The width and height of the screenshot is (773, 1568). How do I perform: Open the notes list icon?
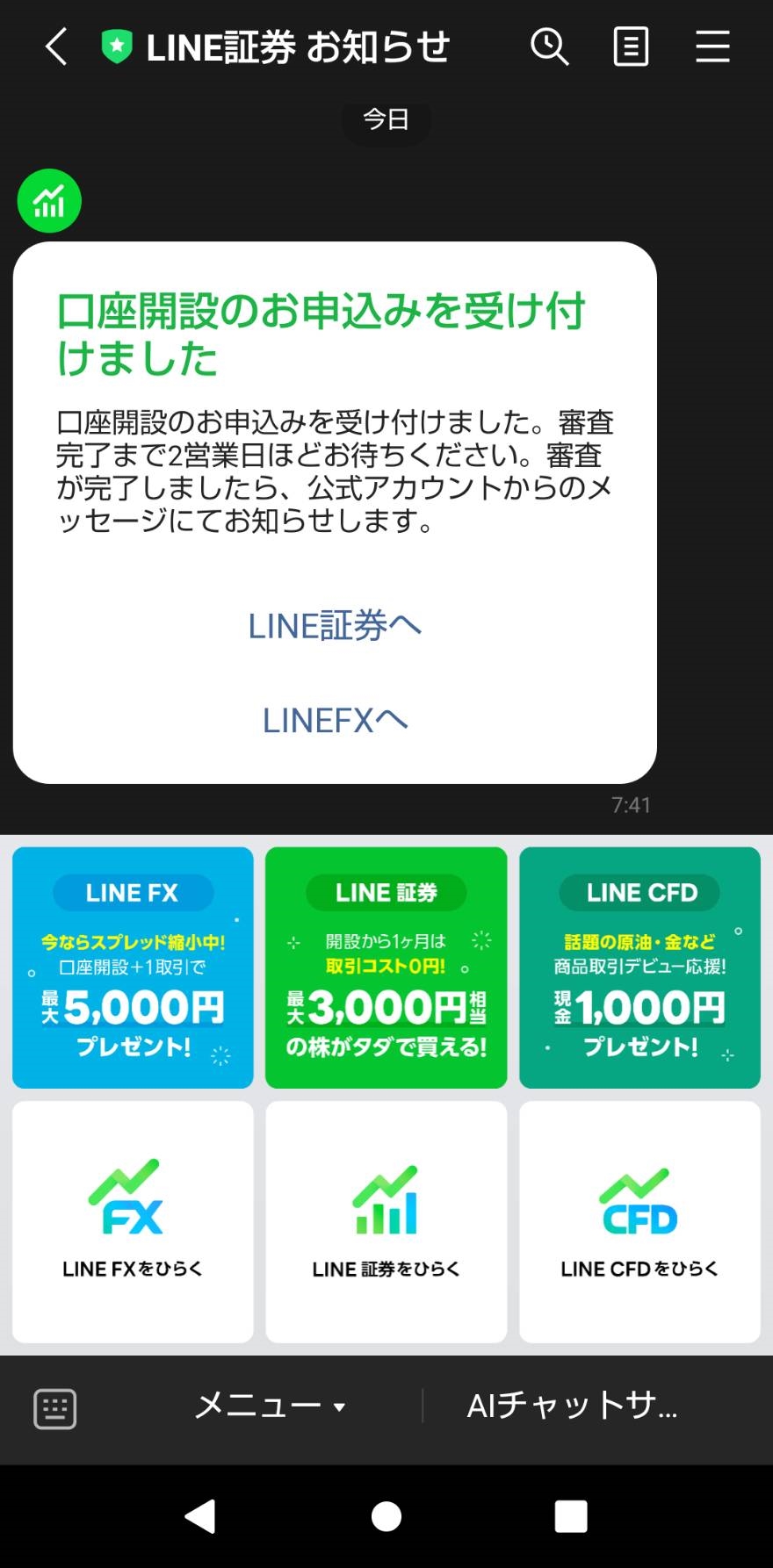tap(631, 47)
